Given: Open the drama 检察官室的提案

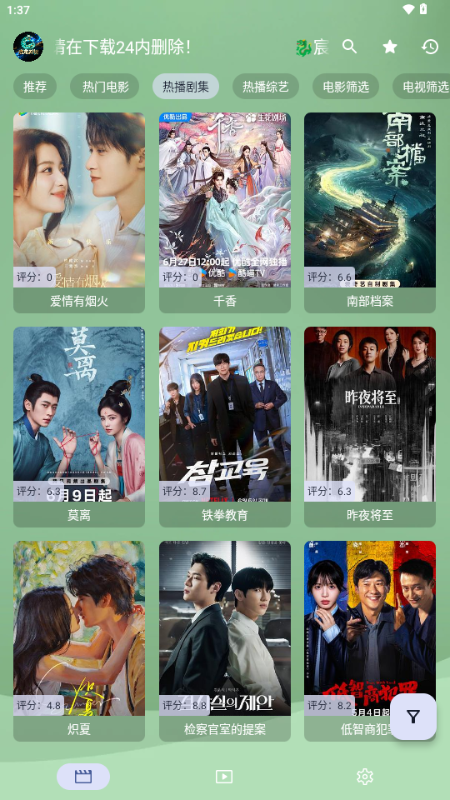Looking at the screenshot, I should point(225,641).
